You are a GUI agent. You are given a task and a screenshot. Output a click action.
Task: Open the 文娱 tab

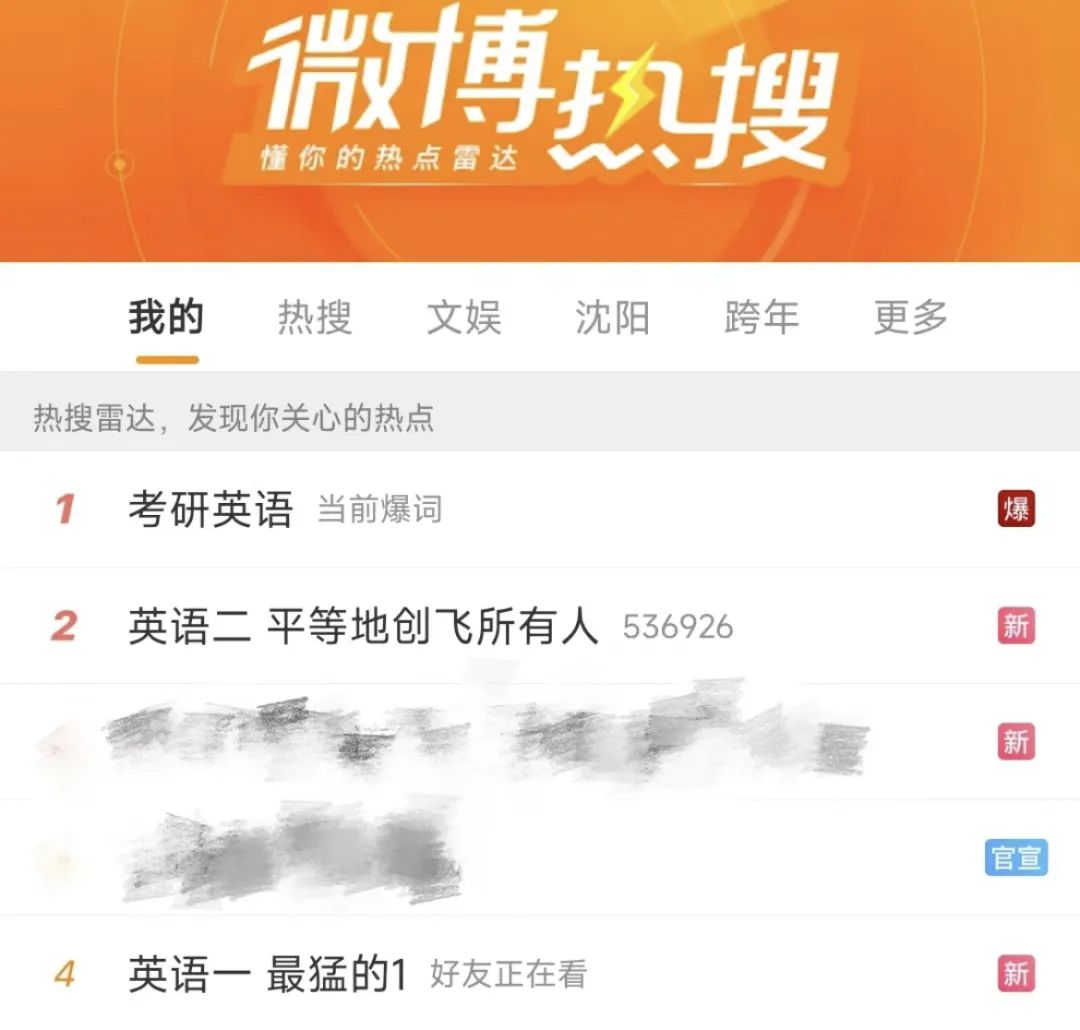tap(463, 318)
